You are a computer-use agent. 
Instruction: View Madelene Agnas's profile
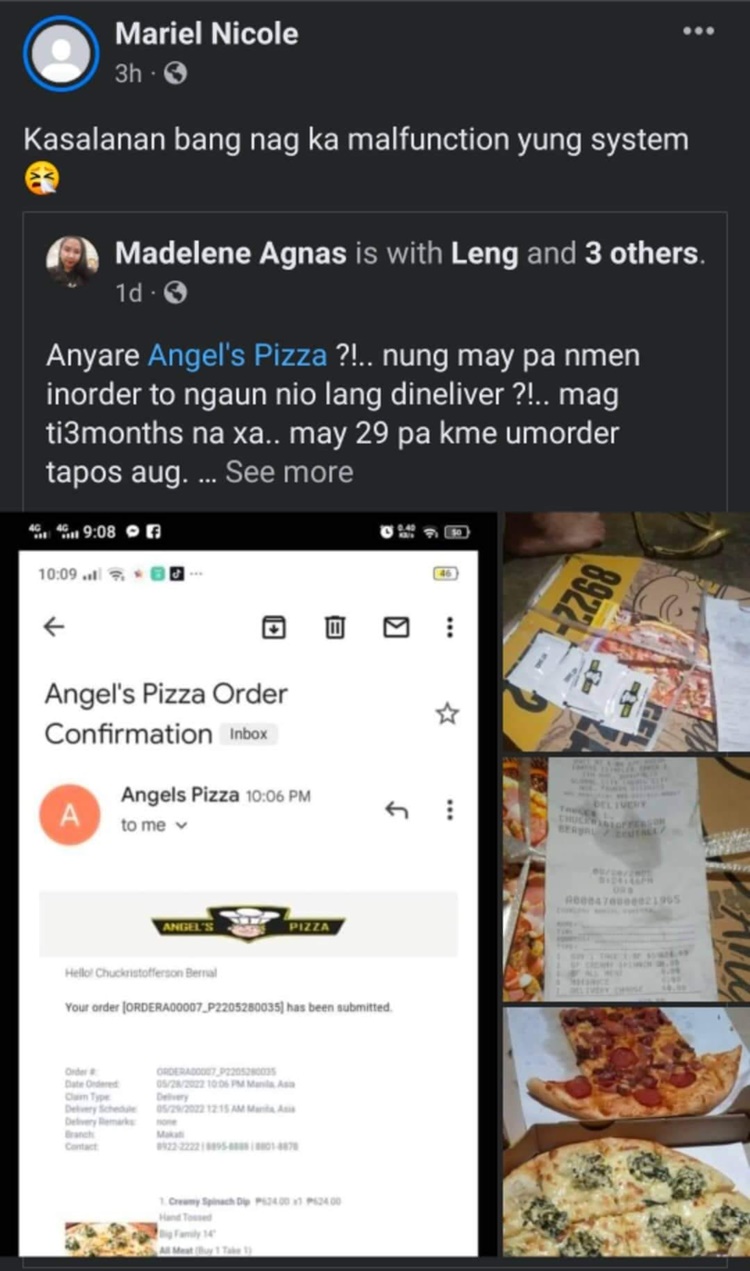coord(234,253)
